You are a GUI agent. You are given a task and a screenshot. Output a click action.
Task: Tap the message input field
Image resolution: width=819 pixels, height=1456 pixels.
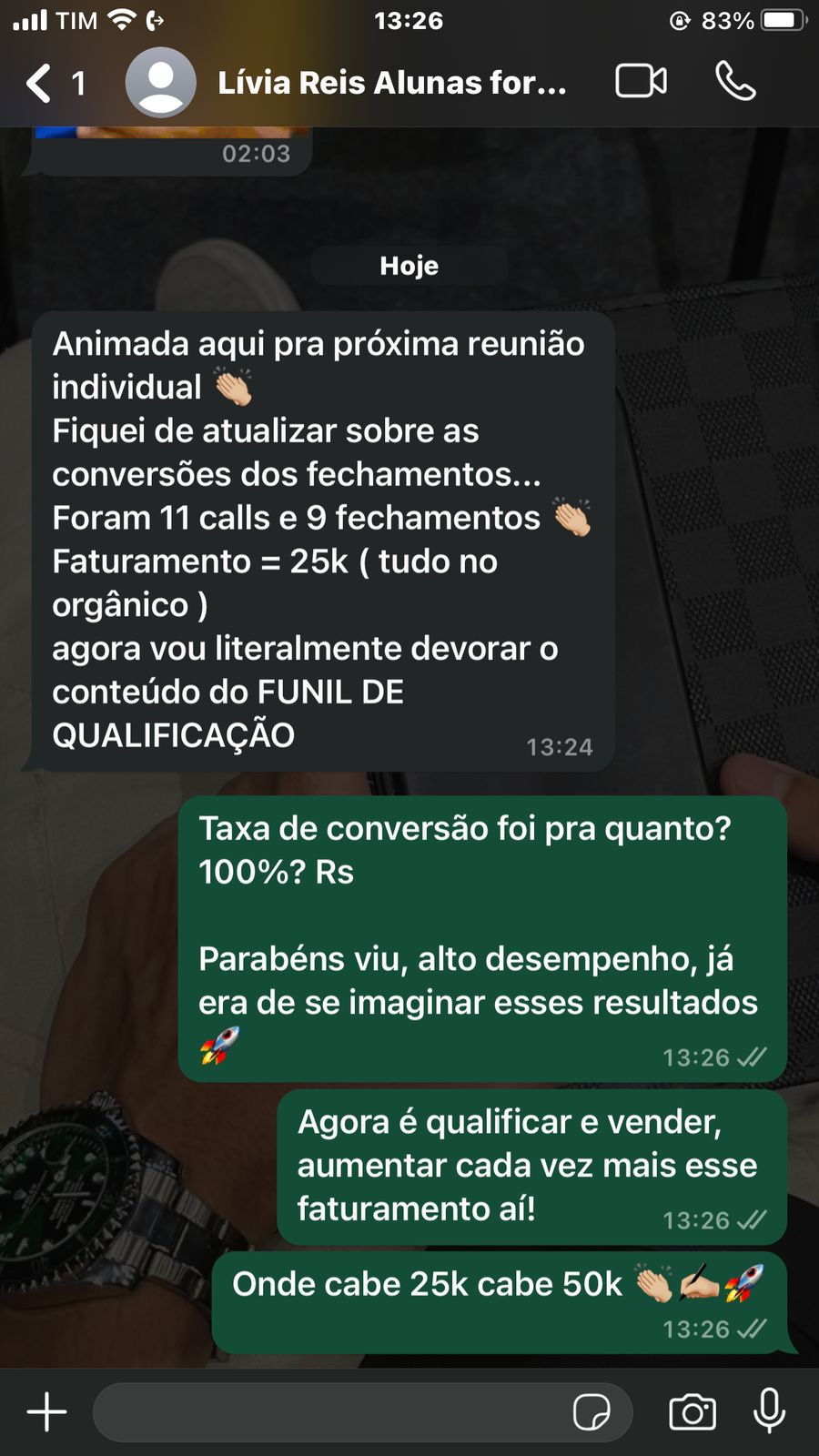click(x=328, y=1412)
